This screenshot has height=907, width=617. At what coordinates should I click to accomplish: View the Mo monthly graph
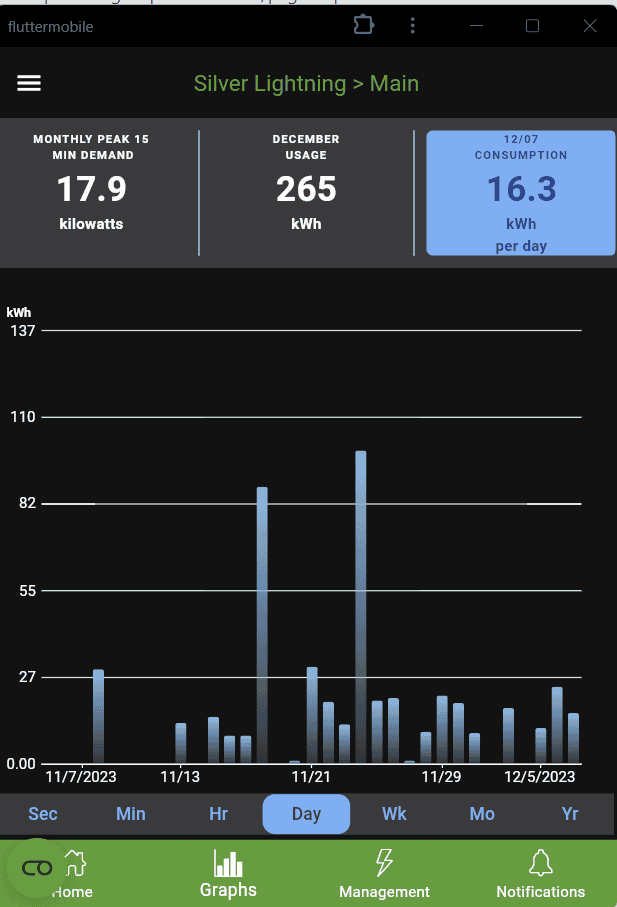point(482,814)
